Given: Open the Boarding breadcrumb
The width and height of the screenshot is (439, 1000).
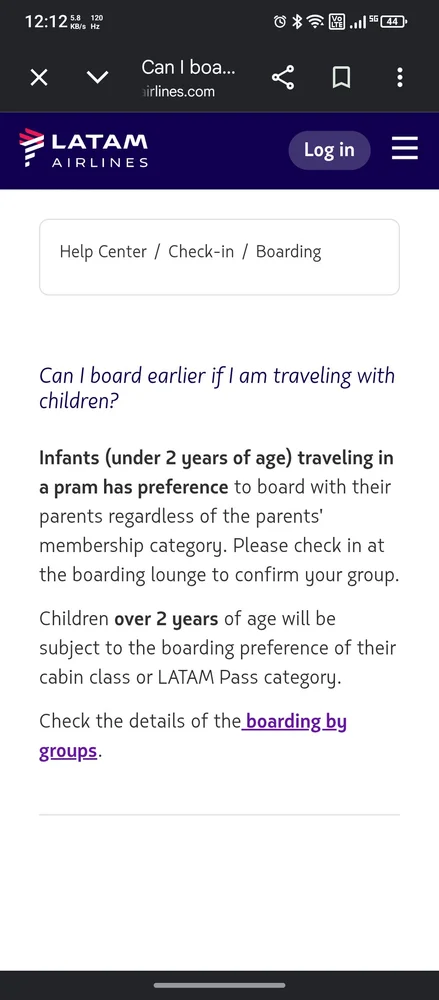Looking at the screenshot, I should 288,252.
